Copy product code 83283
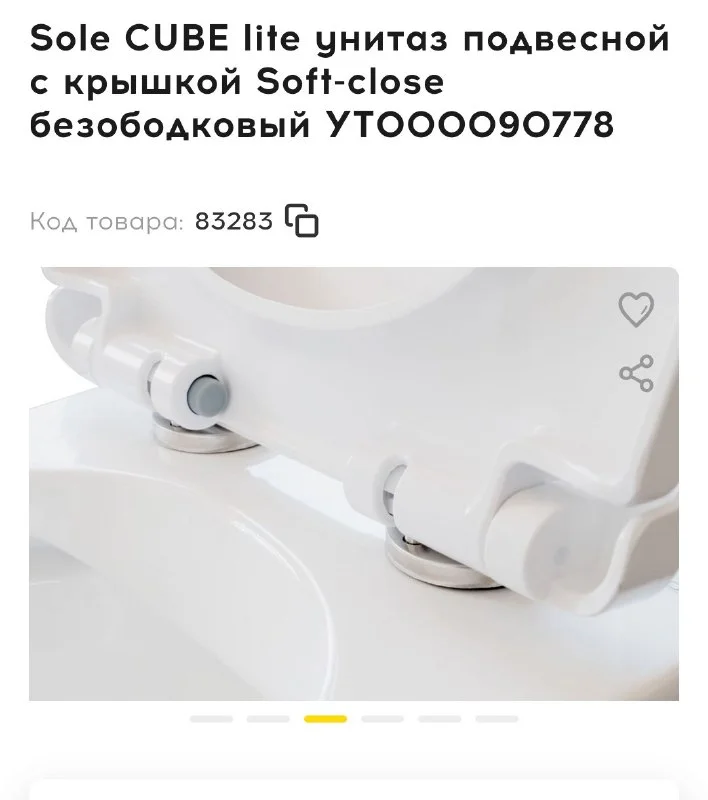Screen dimensions: 708x800 [x=302, y=220]
